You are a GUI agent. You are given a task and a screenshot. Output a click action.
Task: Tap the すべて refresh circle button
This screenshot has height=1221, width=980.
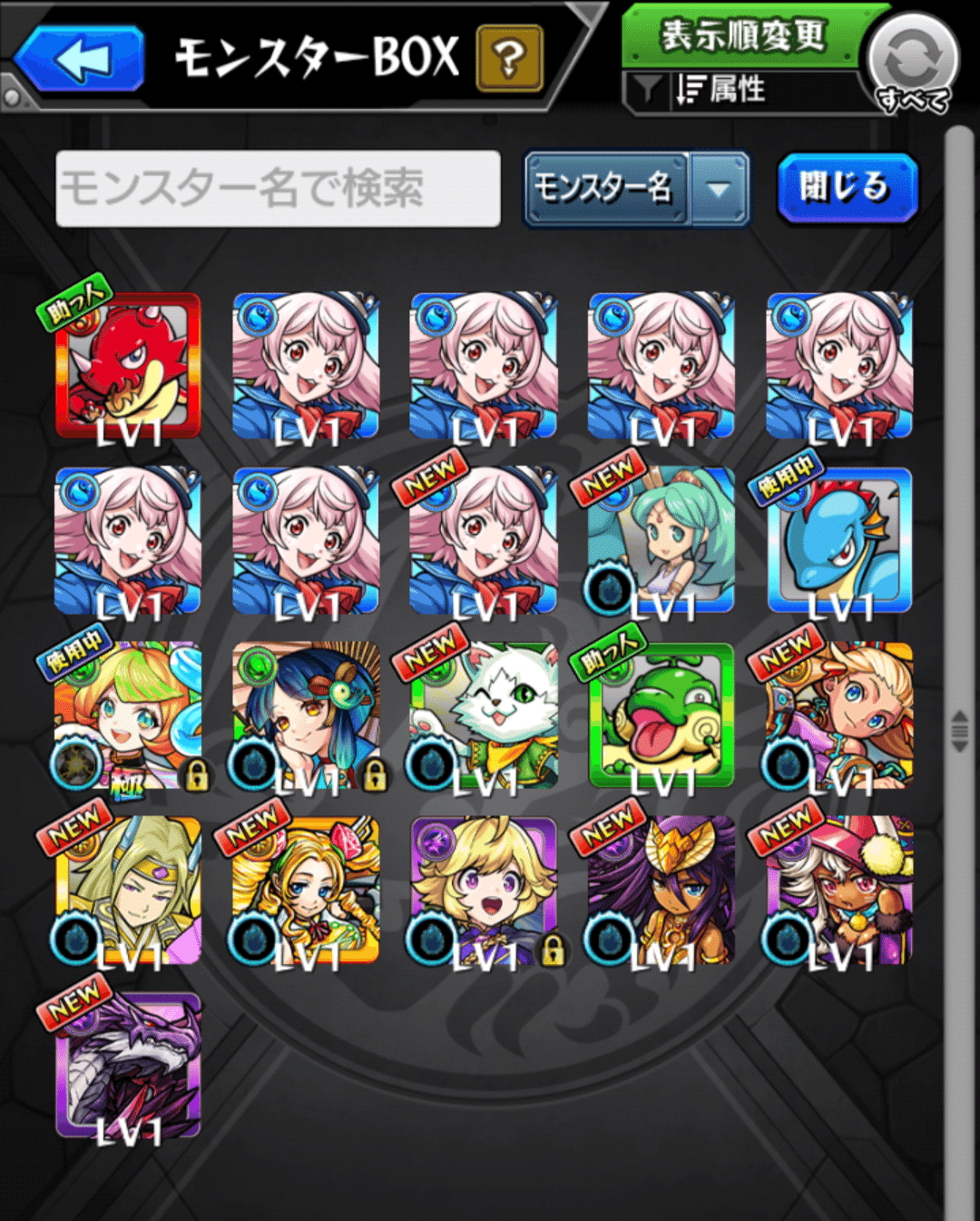[913, 64]
